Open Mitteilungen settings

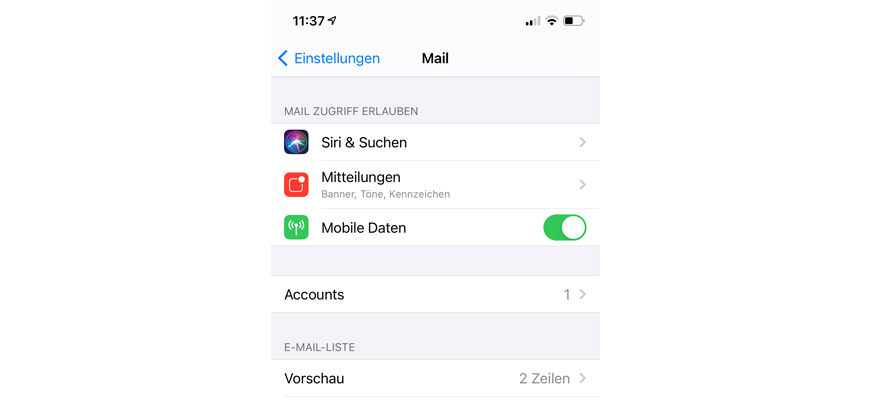(435, 184)
